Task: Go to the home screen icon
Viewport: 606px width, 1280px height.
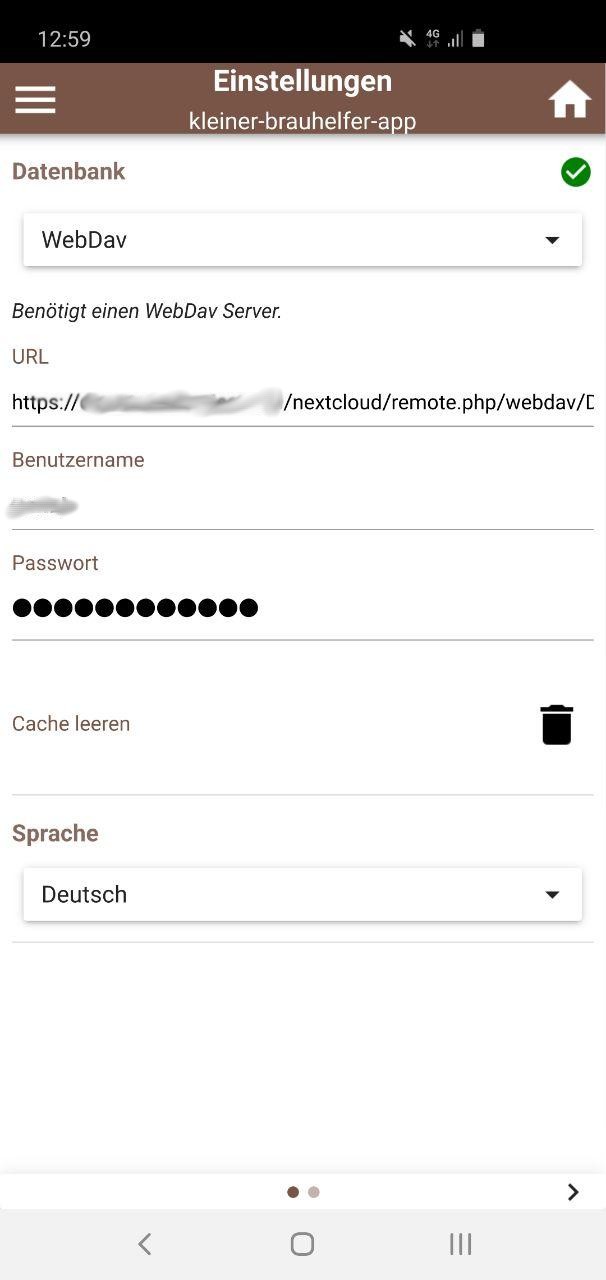Action: (x=570, y=100)
